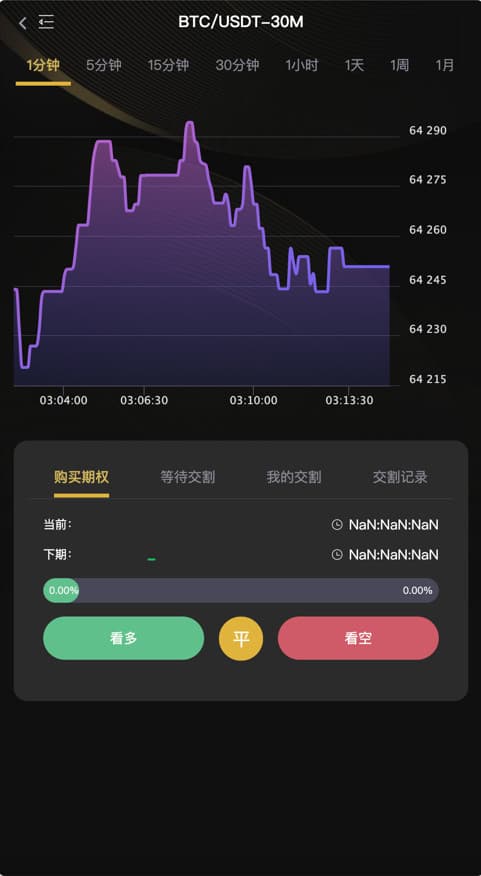
Task: Switch chart to 15分钟 interval
Action: [168, 65]
